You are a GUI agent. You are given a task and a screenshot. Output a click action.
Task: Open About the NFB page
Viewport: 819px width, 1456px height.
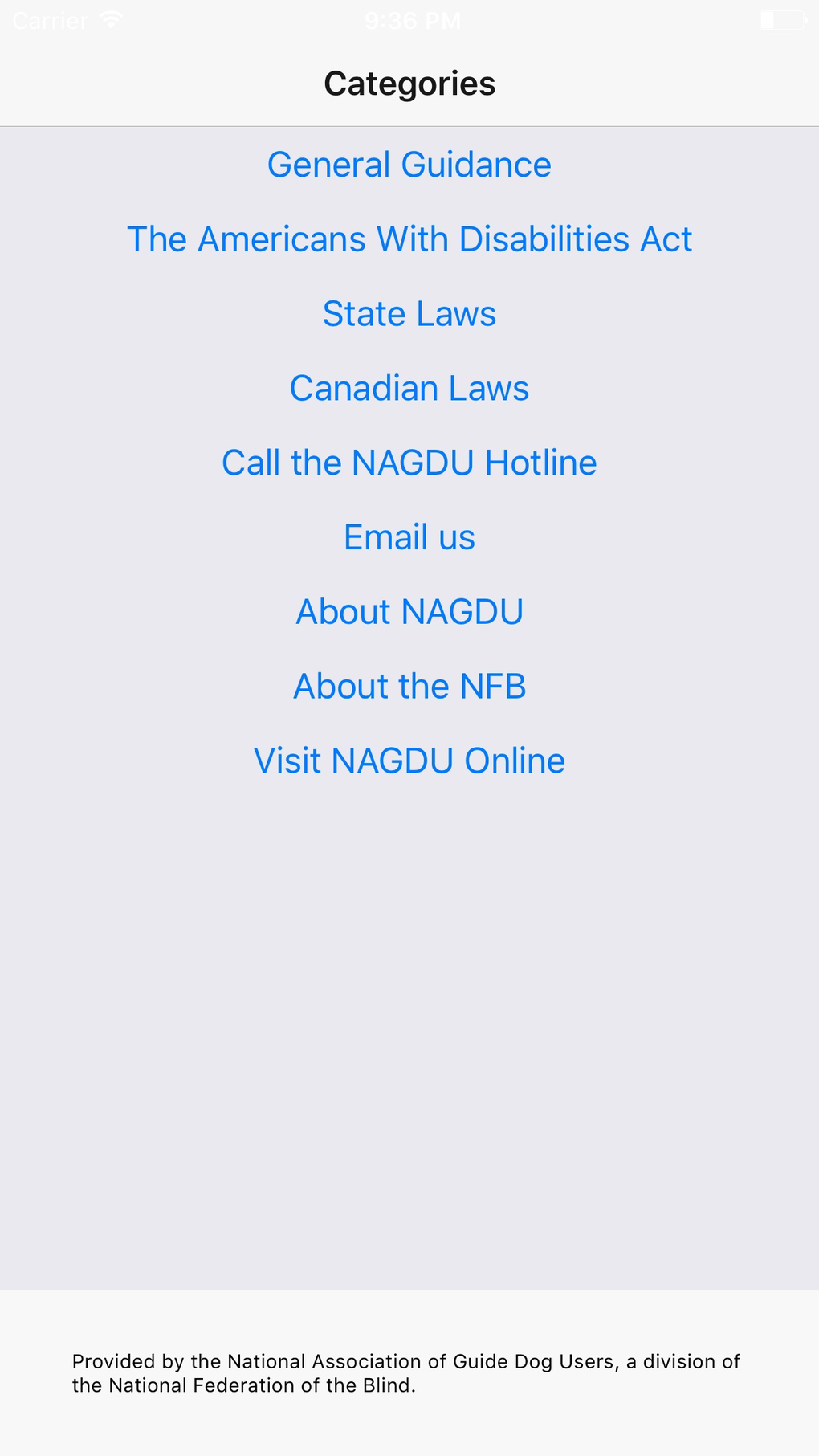[x=409, y=687]
